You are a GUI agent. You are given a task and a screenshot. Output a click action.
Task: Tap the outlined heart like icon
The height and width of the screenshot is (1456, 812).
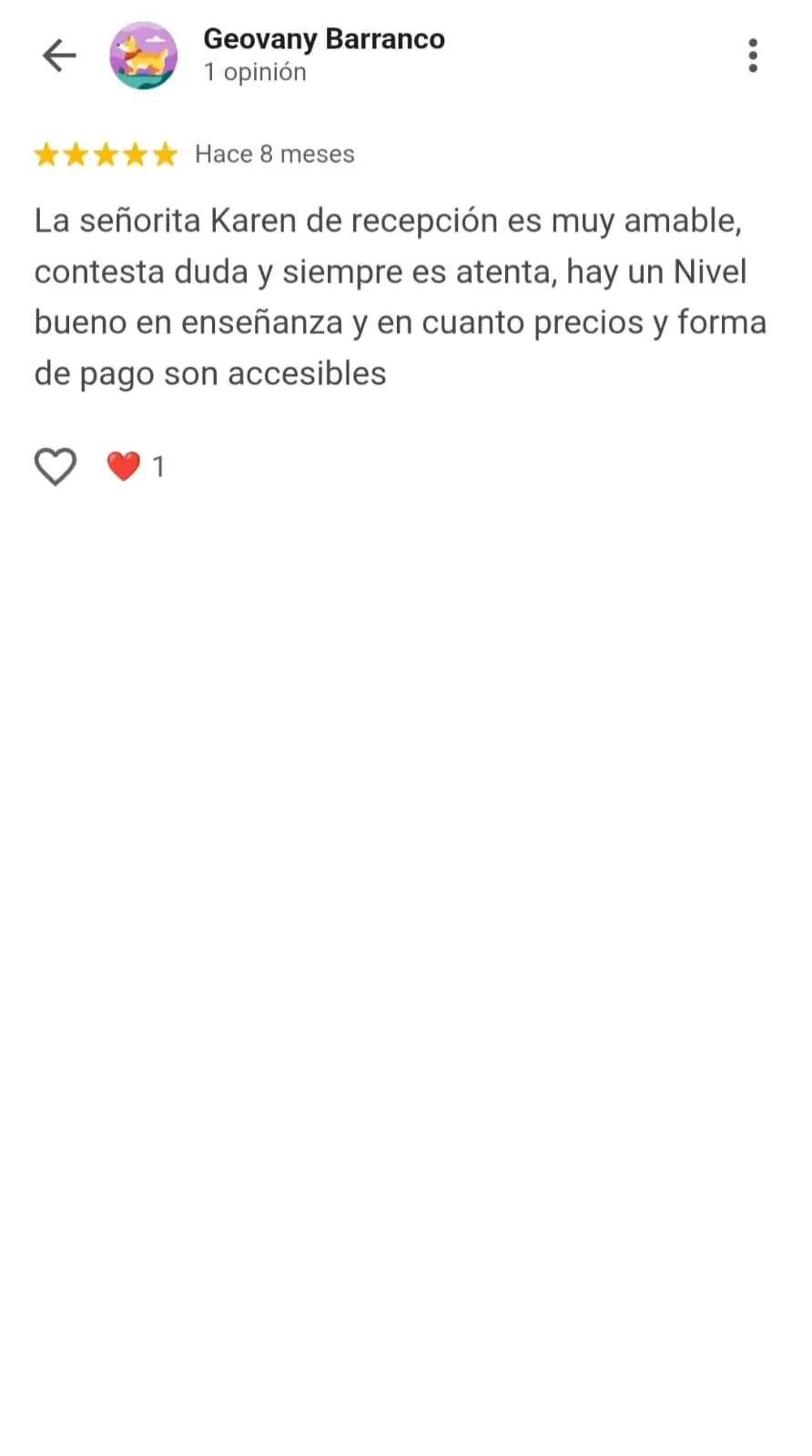tap(55, 465)
